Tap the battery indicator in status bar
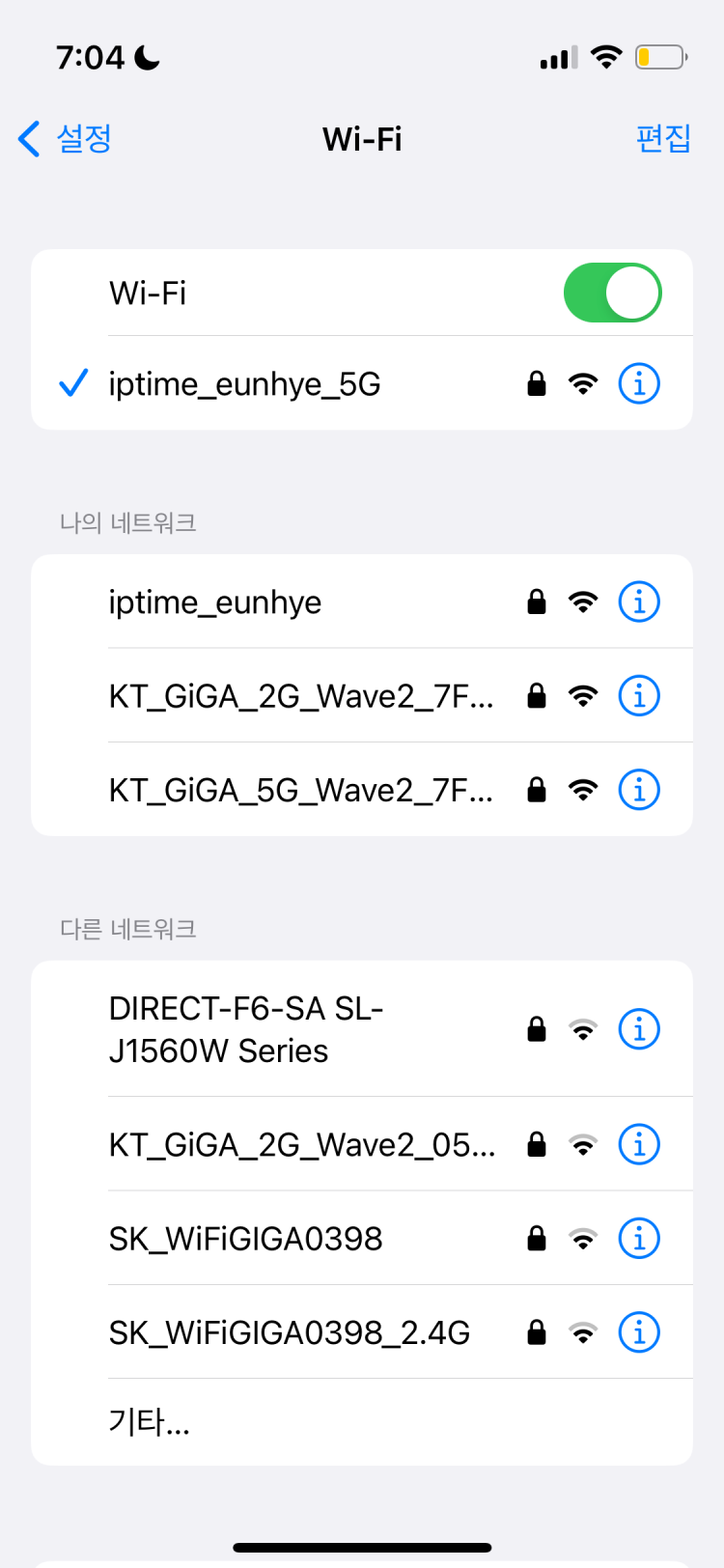The width and height of the screenshot is (724, 1568). click(x=659, y=57)
